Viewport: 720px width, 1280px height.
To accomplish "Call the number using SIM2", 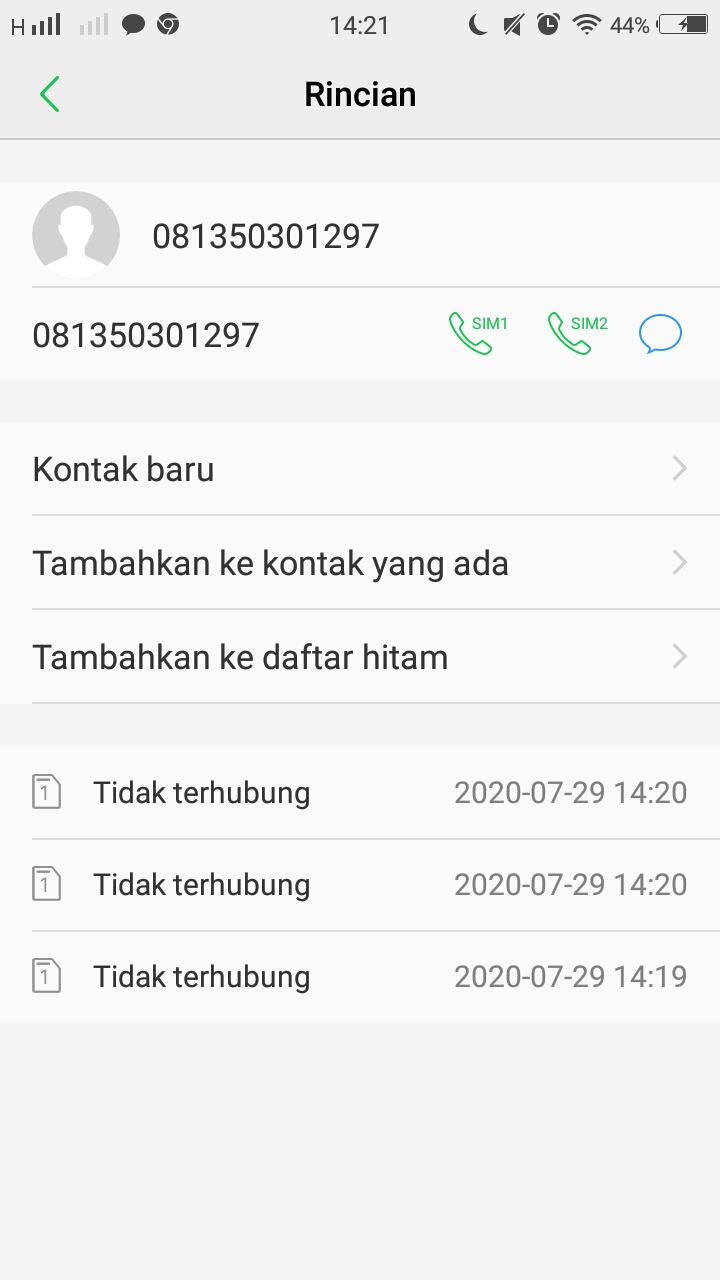I will tap(576, 334).
